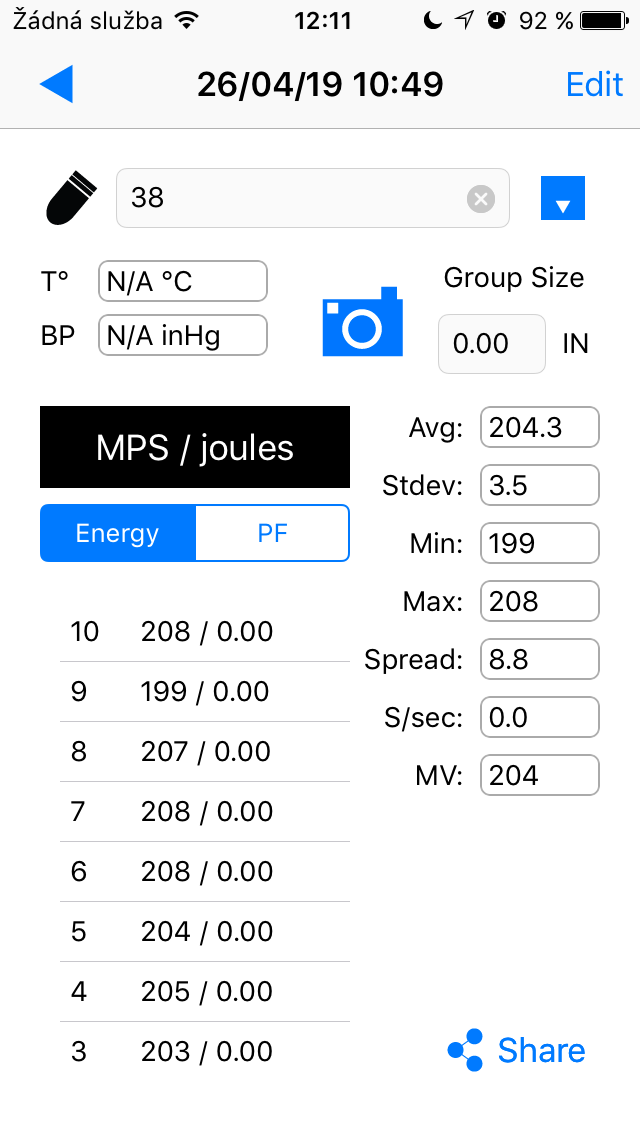
Task: Switch to the PF segment
Action: [272, 533]
